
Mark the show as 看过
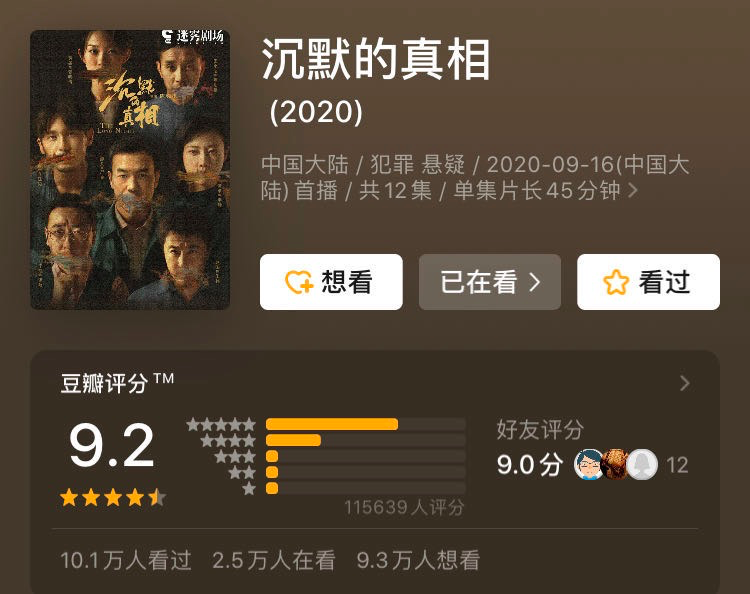point(648,282)
